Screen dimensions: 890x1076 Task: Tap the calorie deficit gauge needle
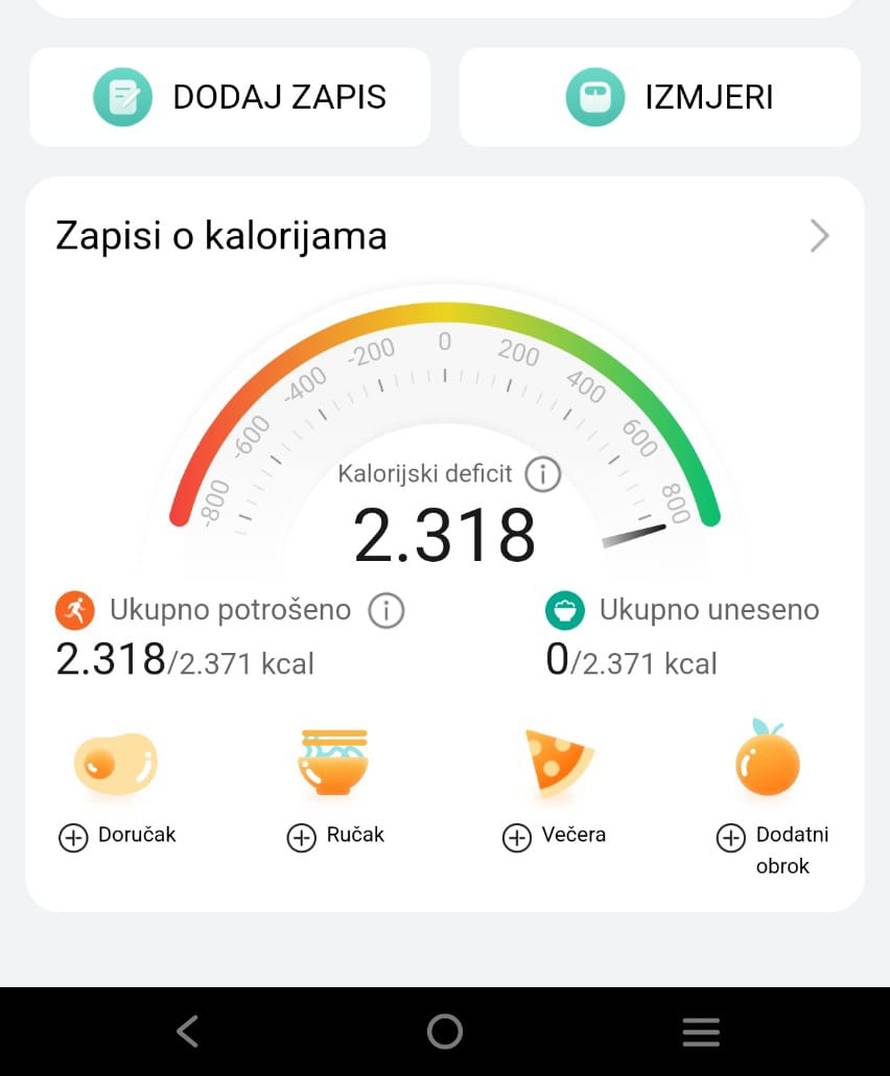pyautogui.click(x=636, y=534)
